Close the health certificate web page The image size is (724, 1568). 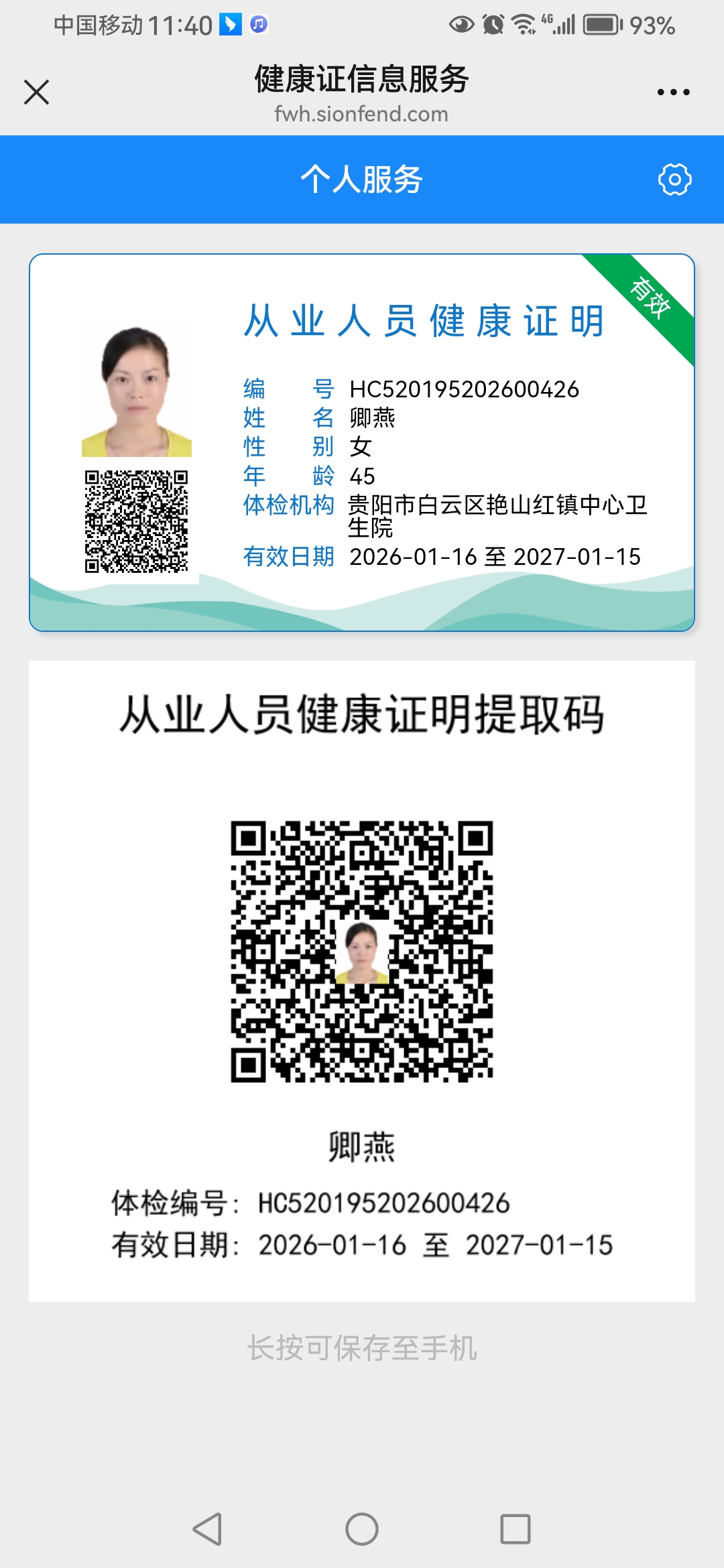click(x=36, y=92)
